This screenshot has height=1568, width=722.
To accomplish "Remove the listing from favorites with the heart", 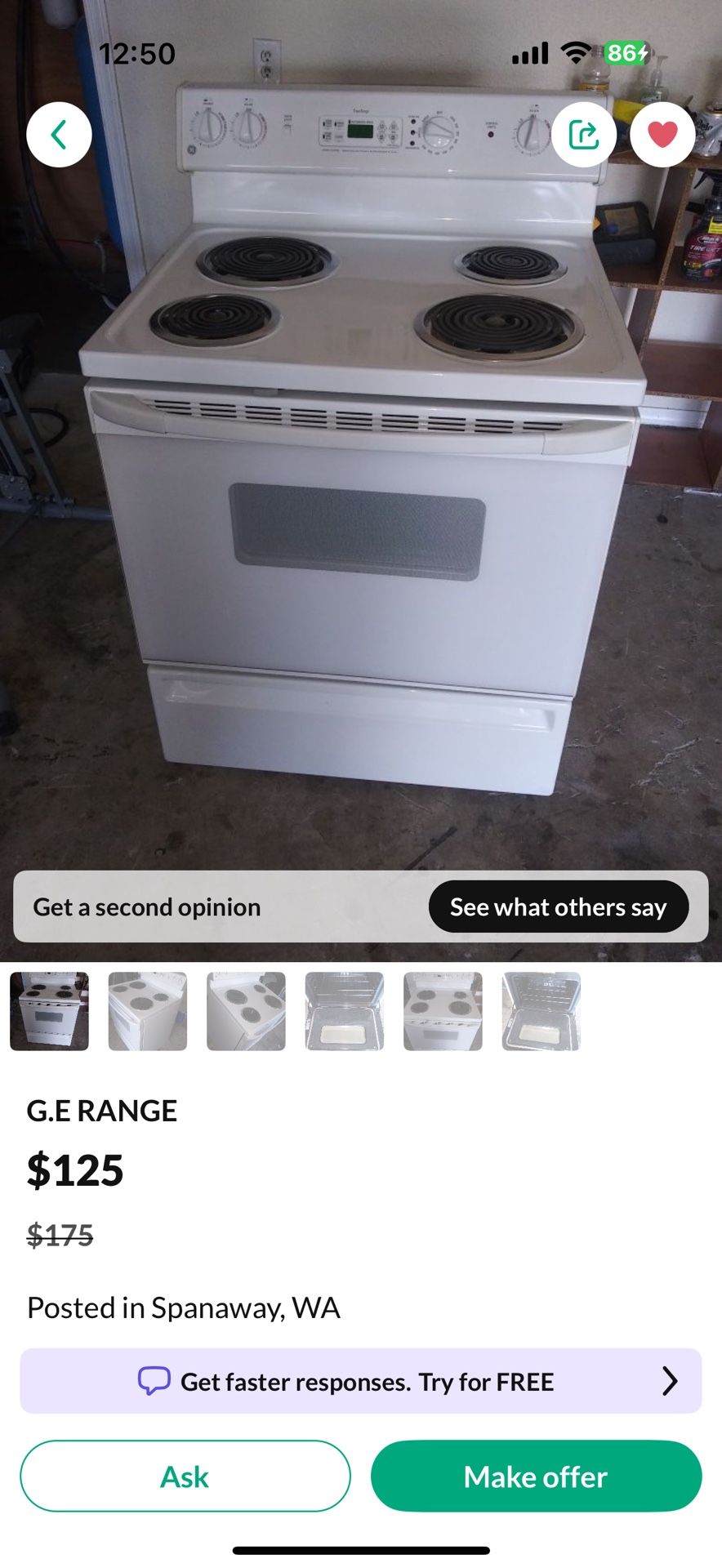I will click(662, 135).
